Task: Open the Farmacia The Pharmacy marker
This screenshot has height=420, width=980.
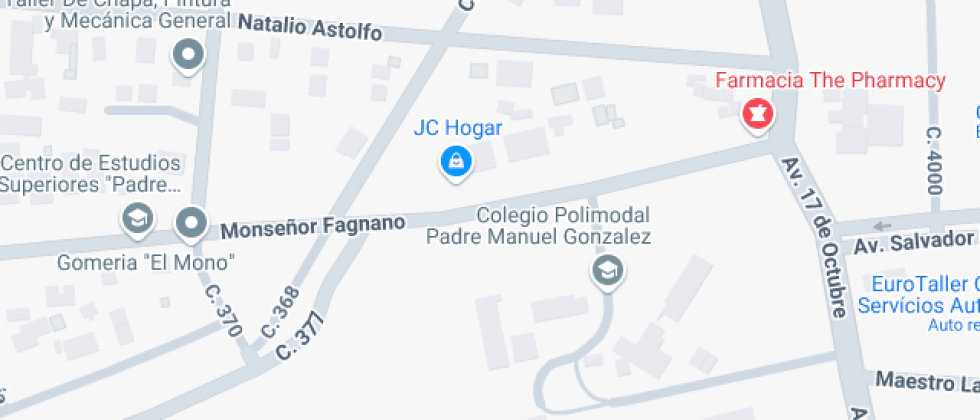Action: pyautogui.click(x=759, y=113)
